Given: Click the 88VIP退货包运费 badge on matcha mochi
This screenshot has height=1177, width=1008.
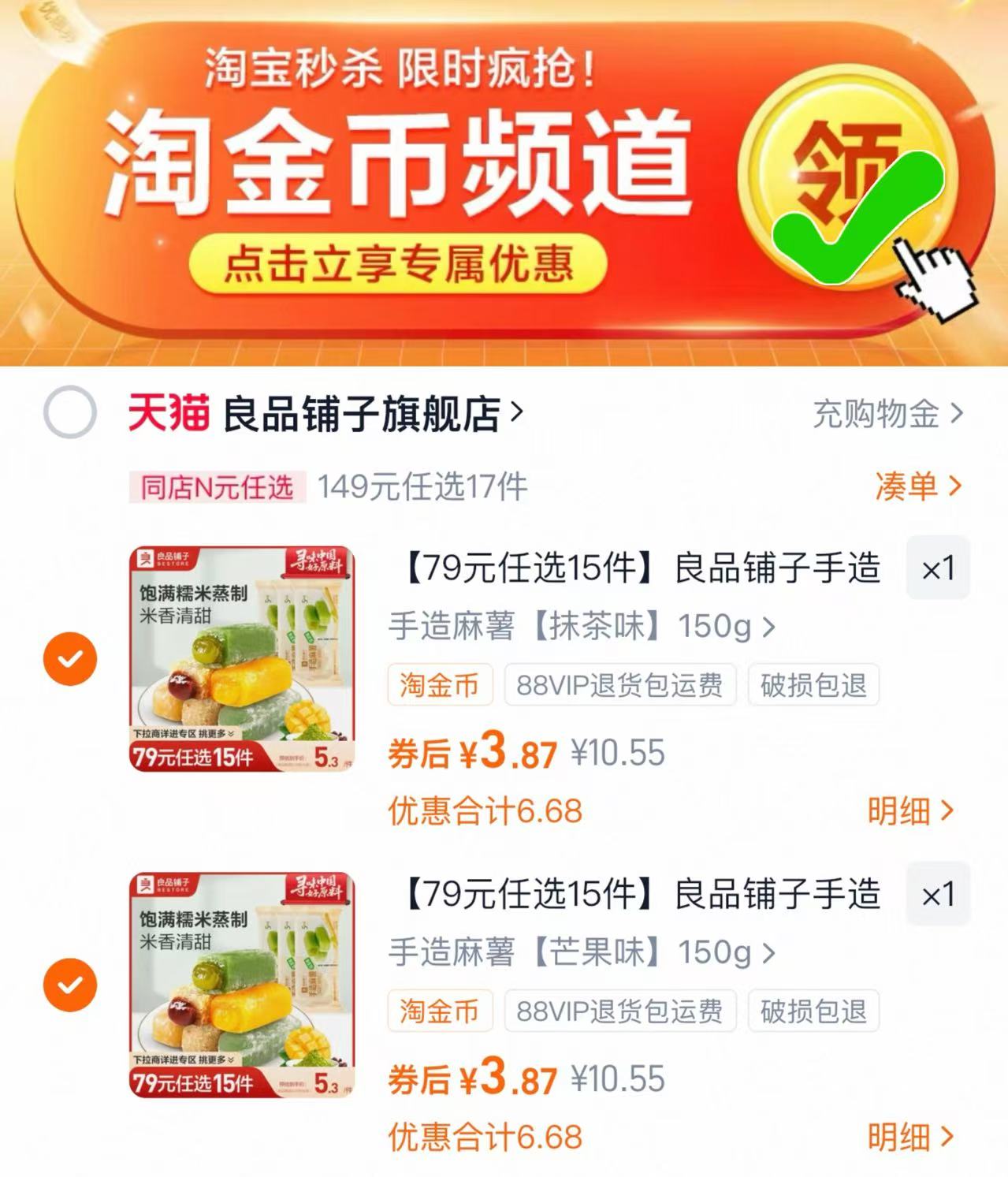Looking at the screenshot, I should pyautogui.click(x=622, y=686).
